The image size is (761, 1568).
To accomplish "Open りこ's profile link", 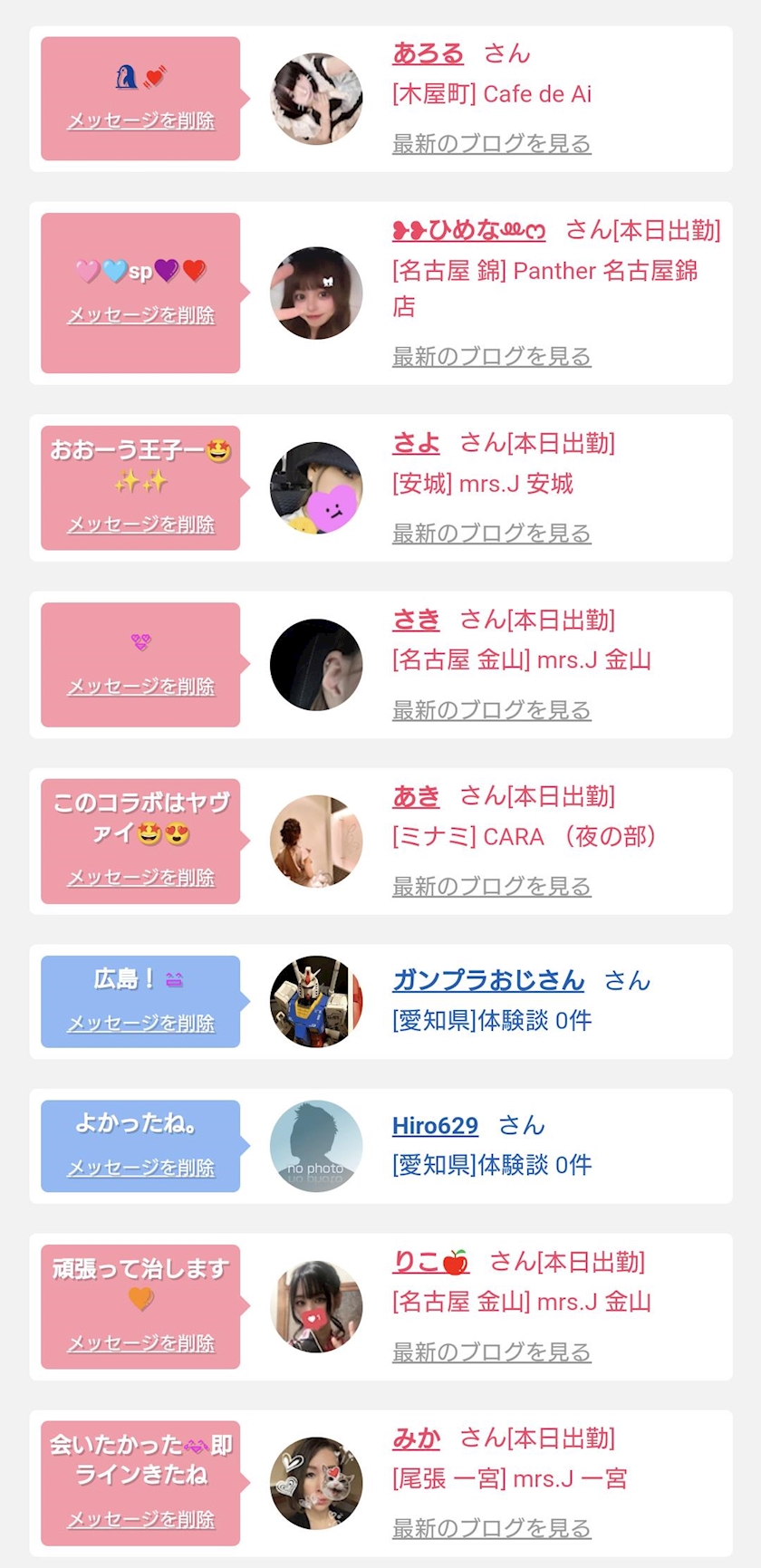I will (x=430, y=1262).
